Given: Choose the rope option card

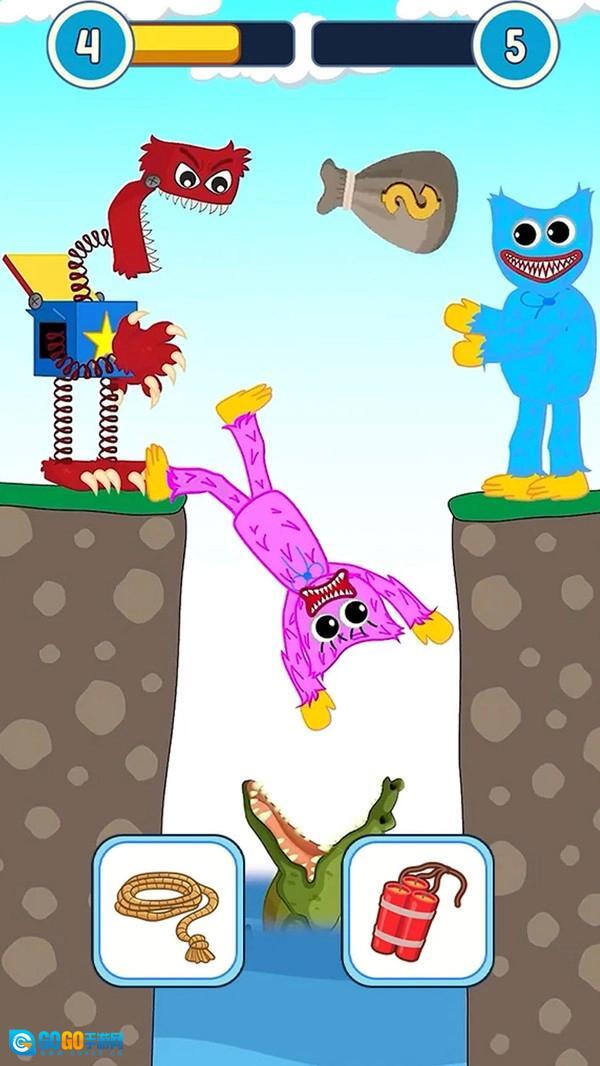Looking at the screenshot, I should (168, 911).
